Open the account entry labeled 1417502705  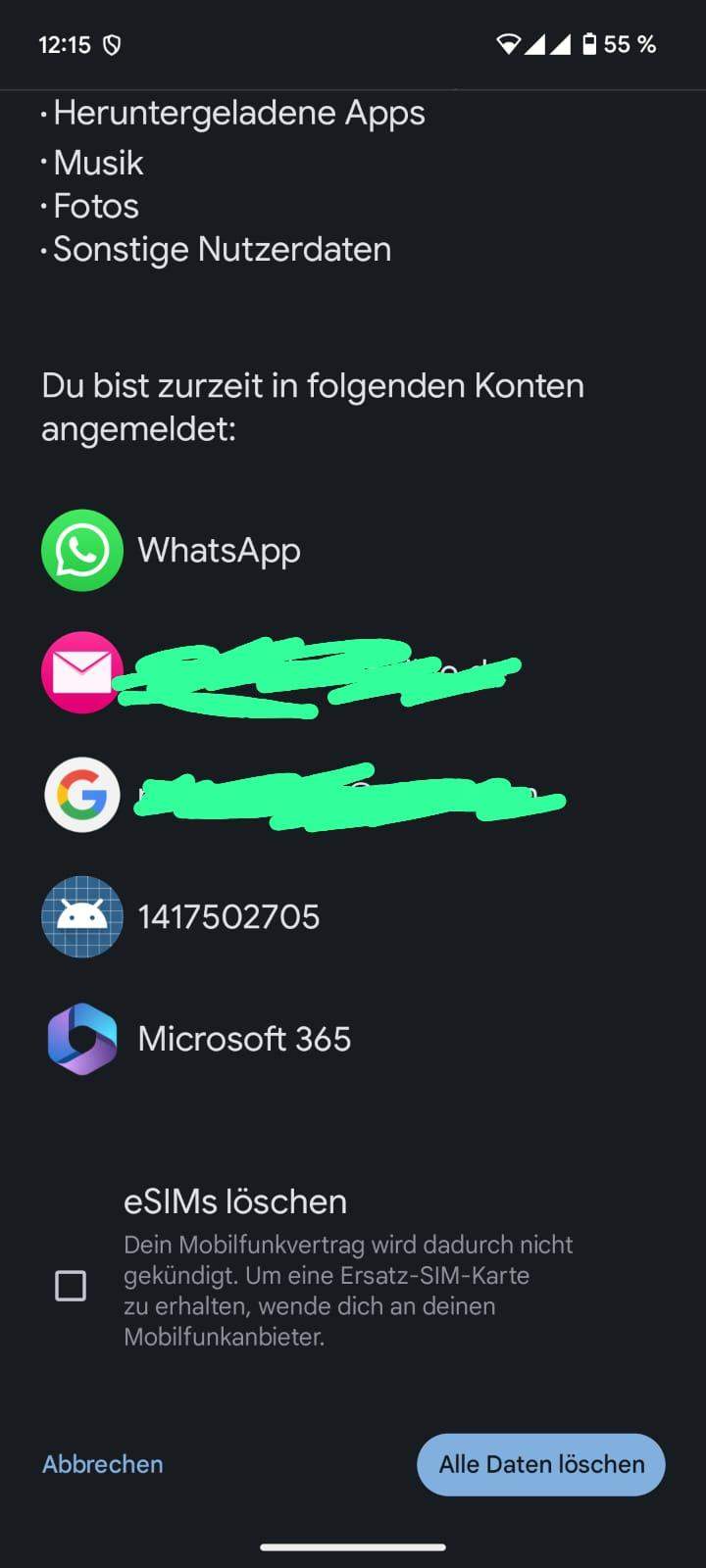(x=228, y=917)
